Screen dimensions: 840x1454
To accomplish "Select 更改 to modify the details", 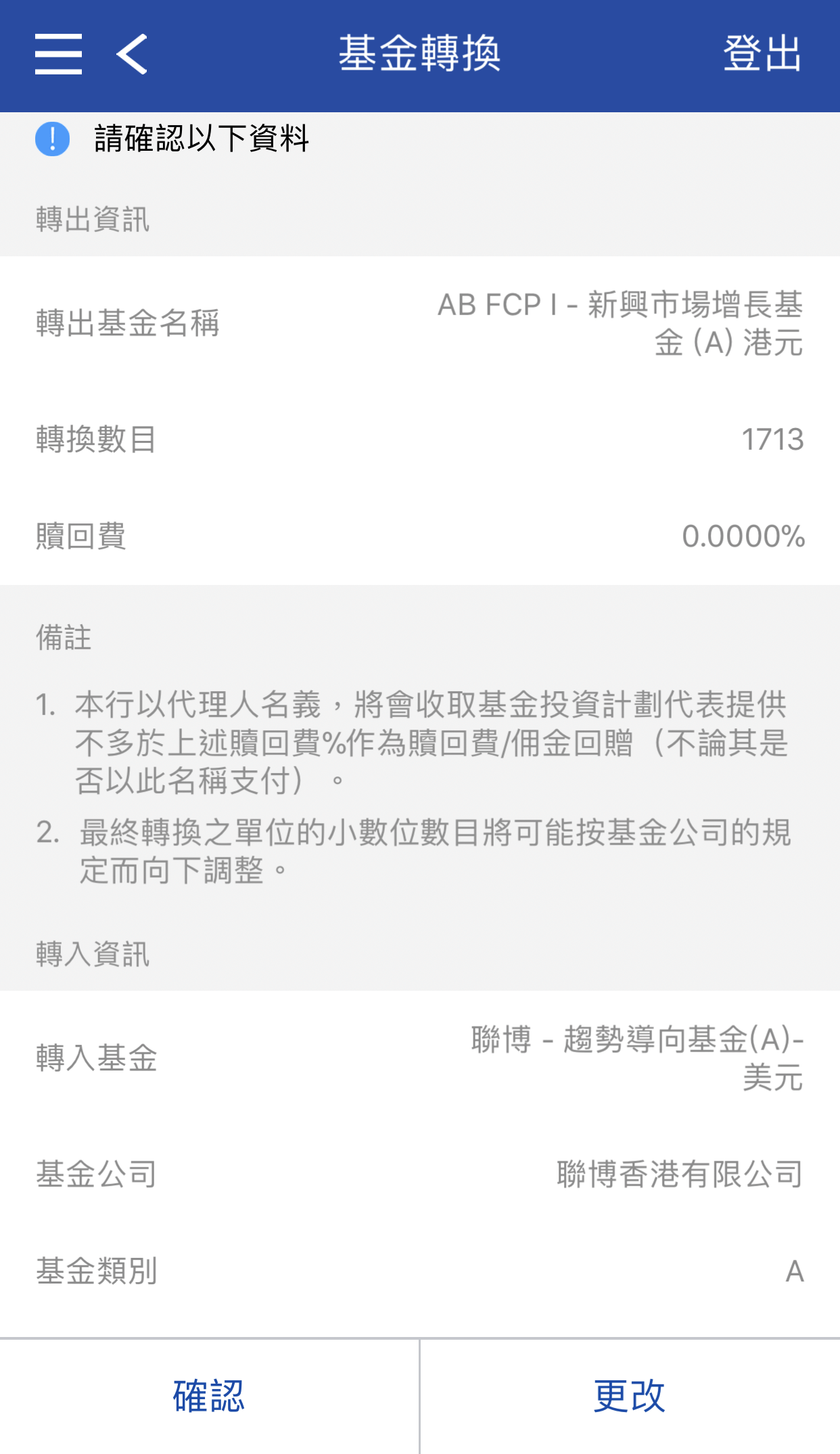I will pos(630,1396).
